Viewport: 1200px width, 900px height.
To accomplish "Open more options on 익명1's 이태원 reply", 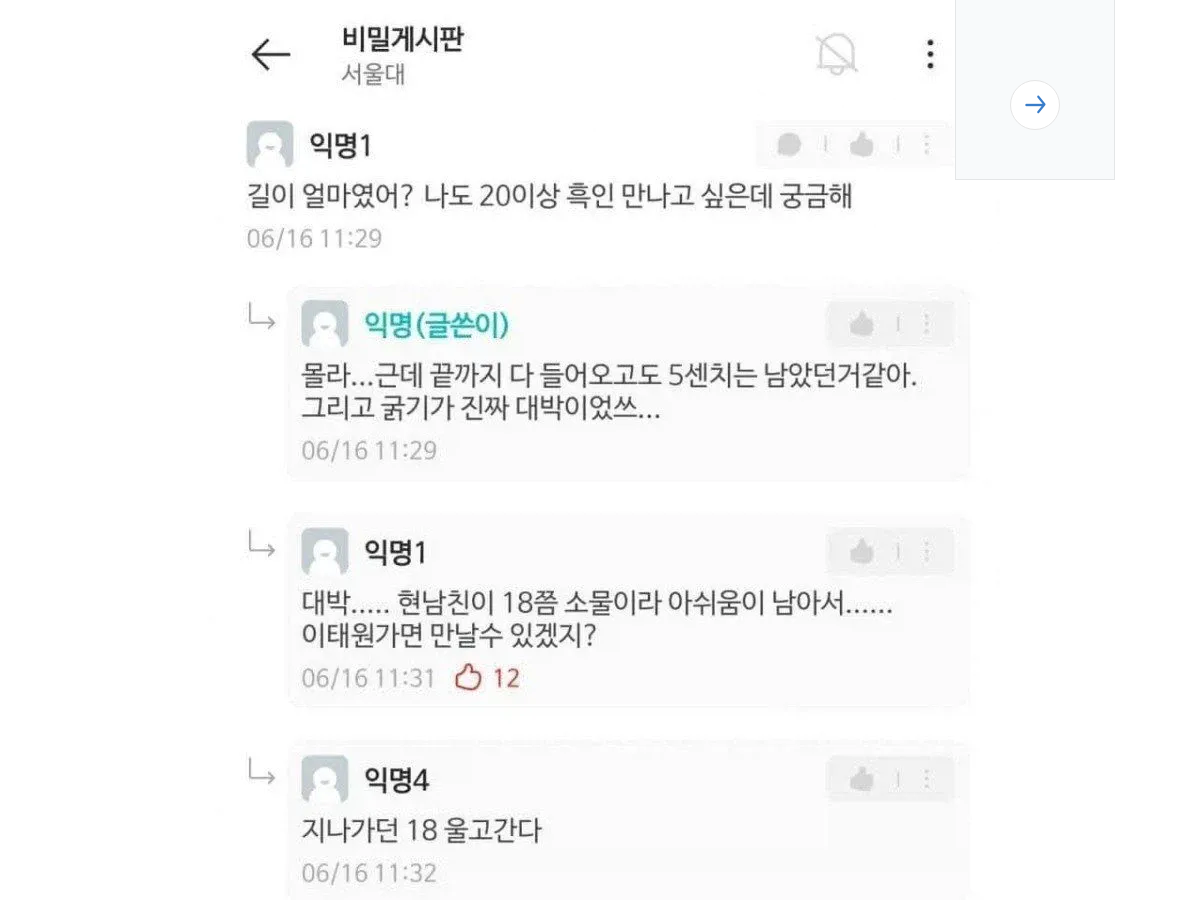I will [x=927, y=551].
